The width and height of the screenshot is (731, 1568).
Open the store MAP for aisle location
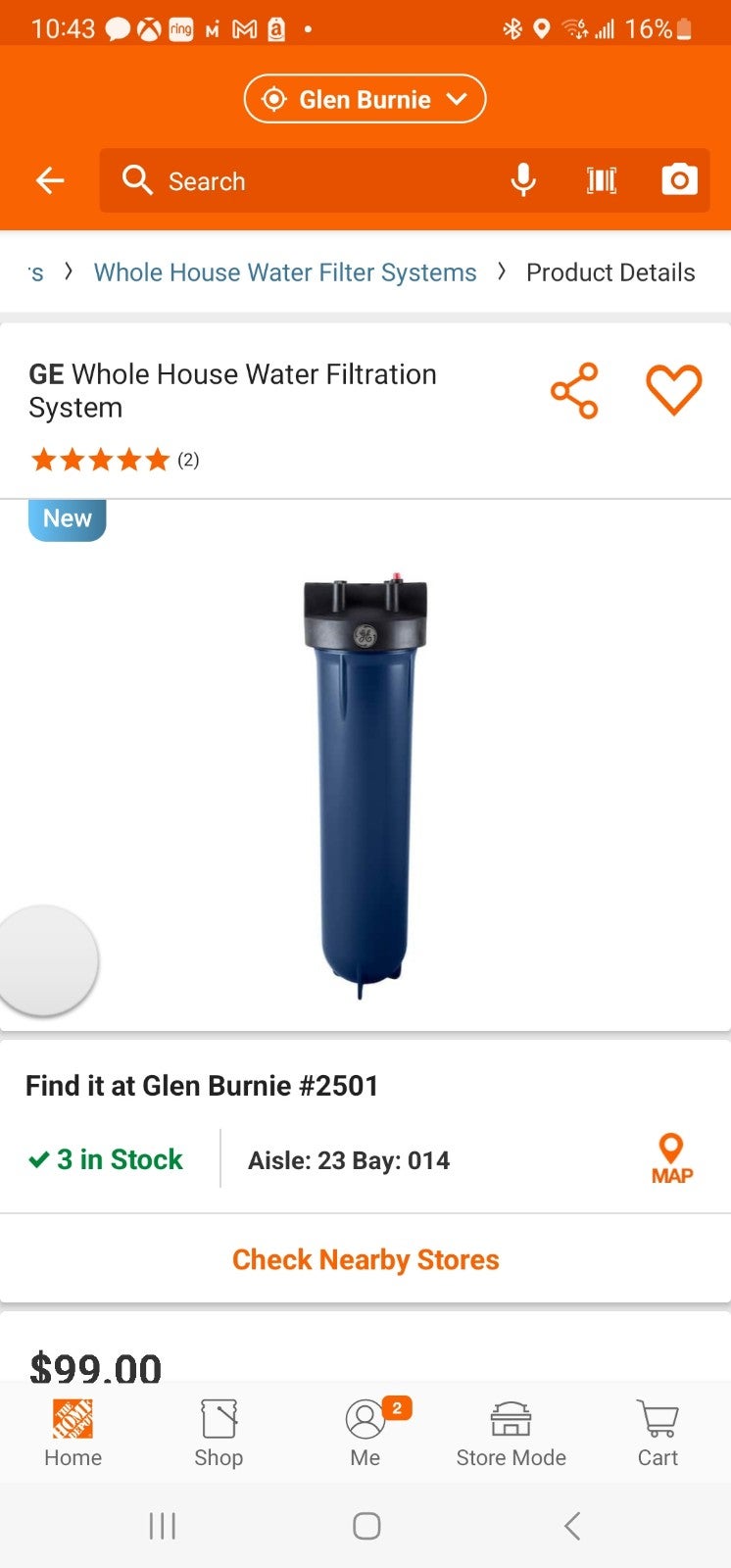672,1159
